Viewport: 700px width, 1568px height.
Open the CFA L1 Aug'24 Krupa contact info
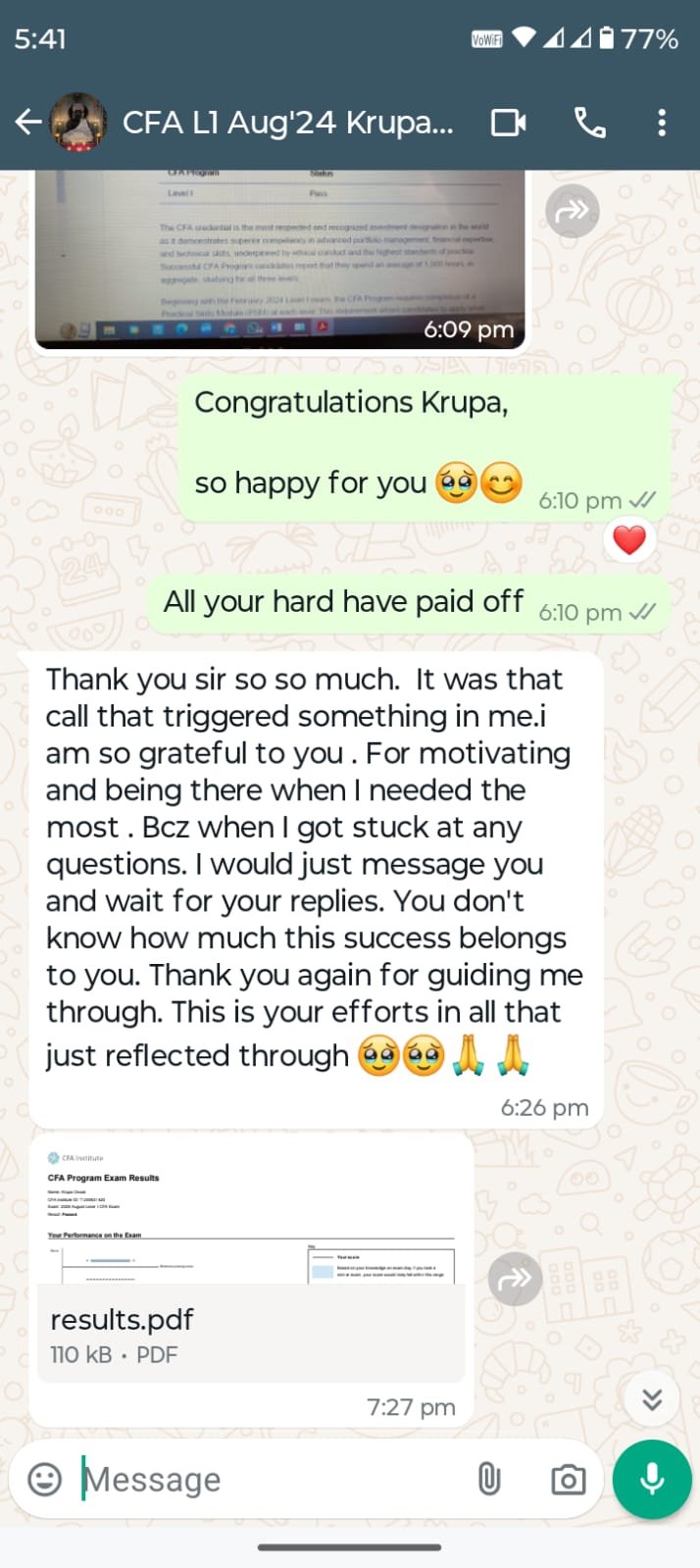tap(287, 123)
